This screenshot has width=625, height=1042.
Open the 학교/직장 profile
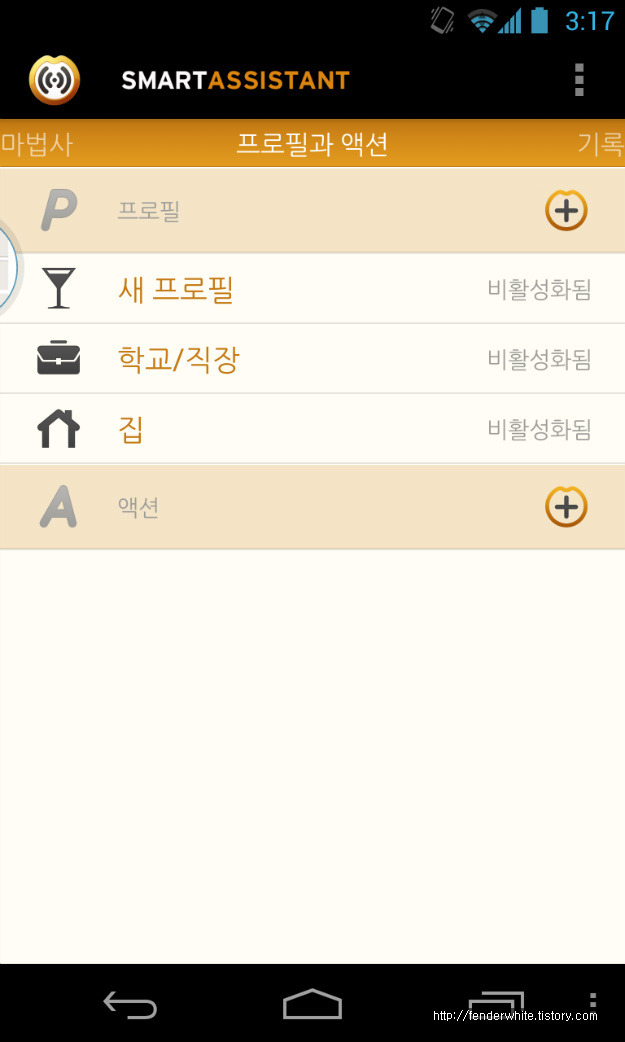click(x=312, y=359)
